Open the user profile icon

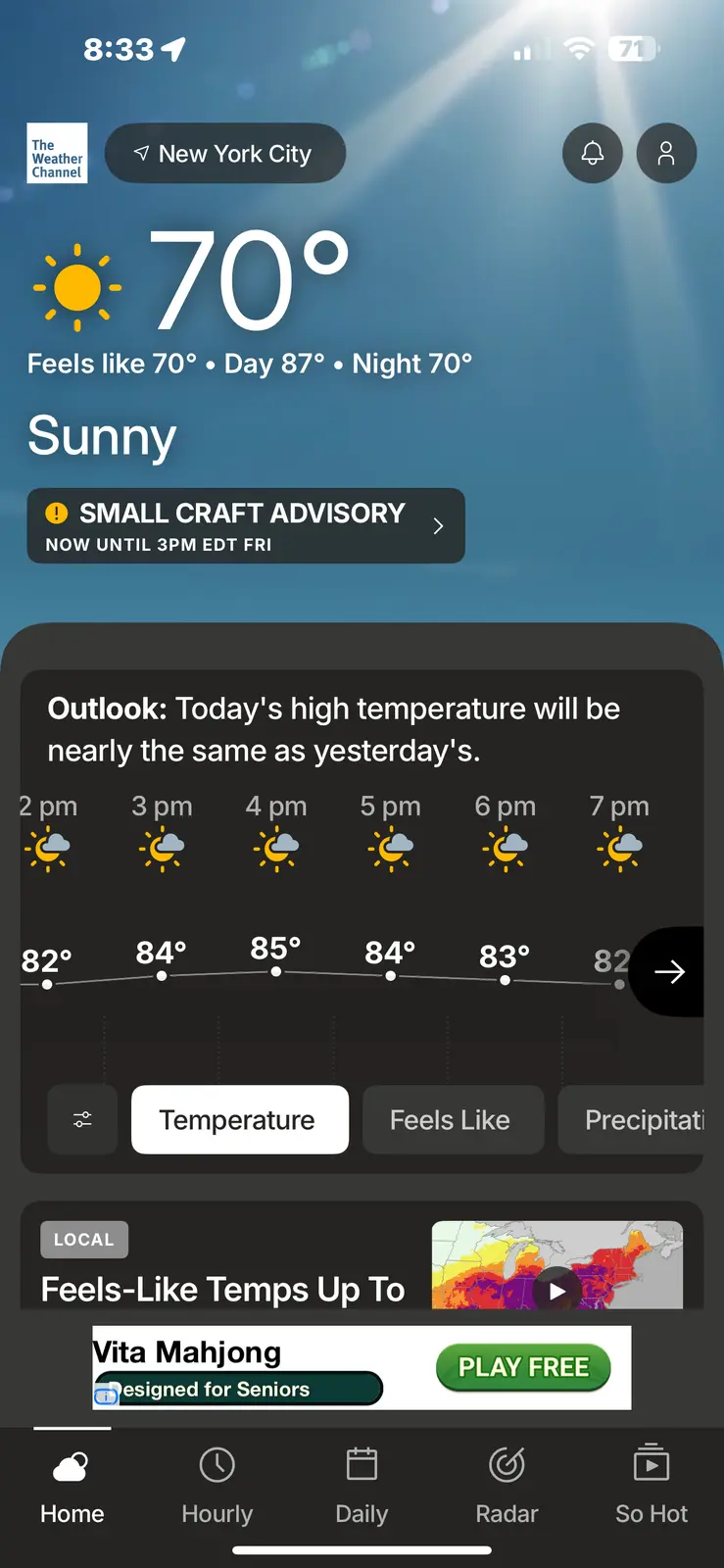coord(666,154)
